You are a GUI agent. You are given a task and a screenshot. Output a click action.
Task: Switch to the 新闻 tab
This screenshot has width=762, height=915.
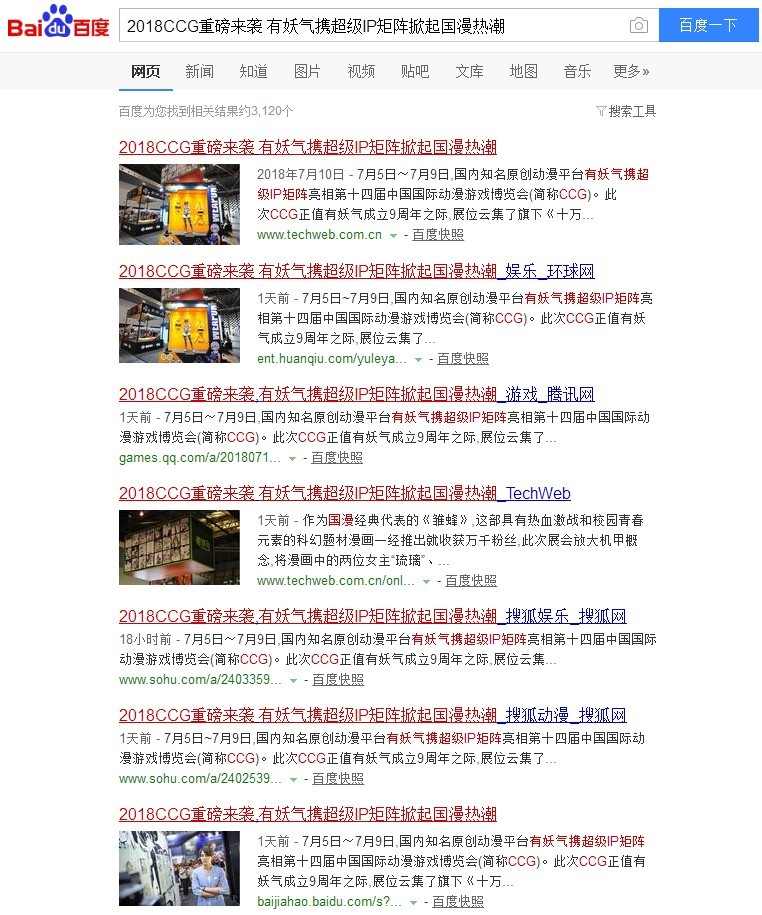pyautogui.click(x=197, y=71)
